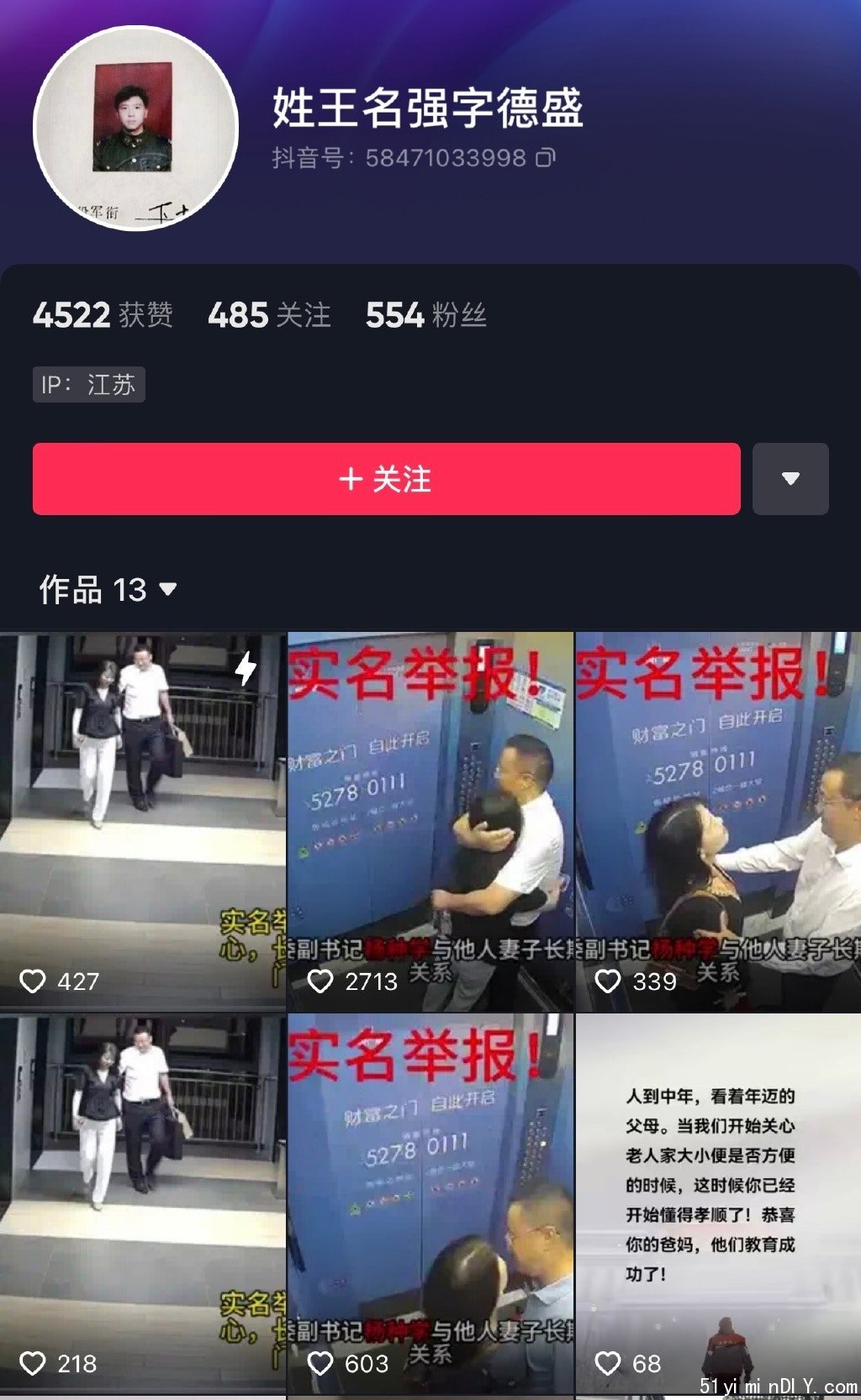861x1400 pixels.
Task: Expand the dropdown arrow beside 关注
Action: pos(790,479)
